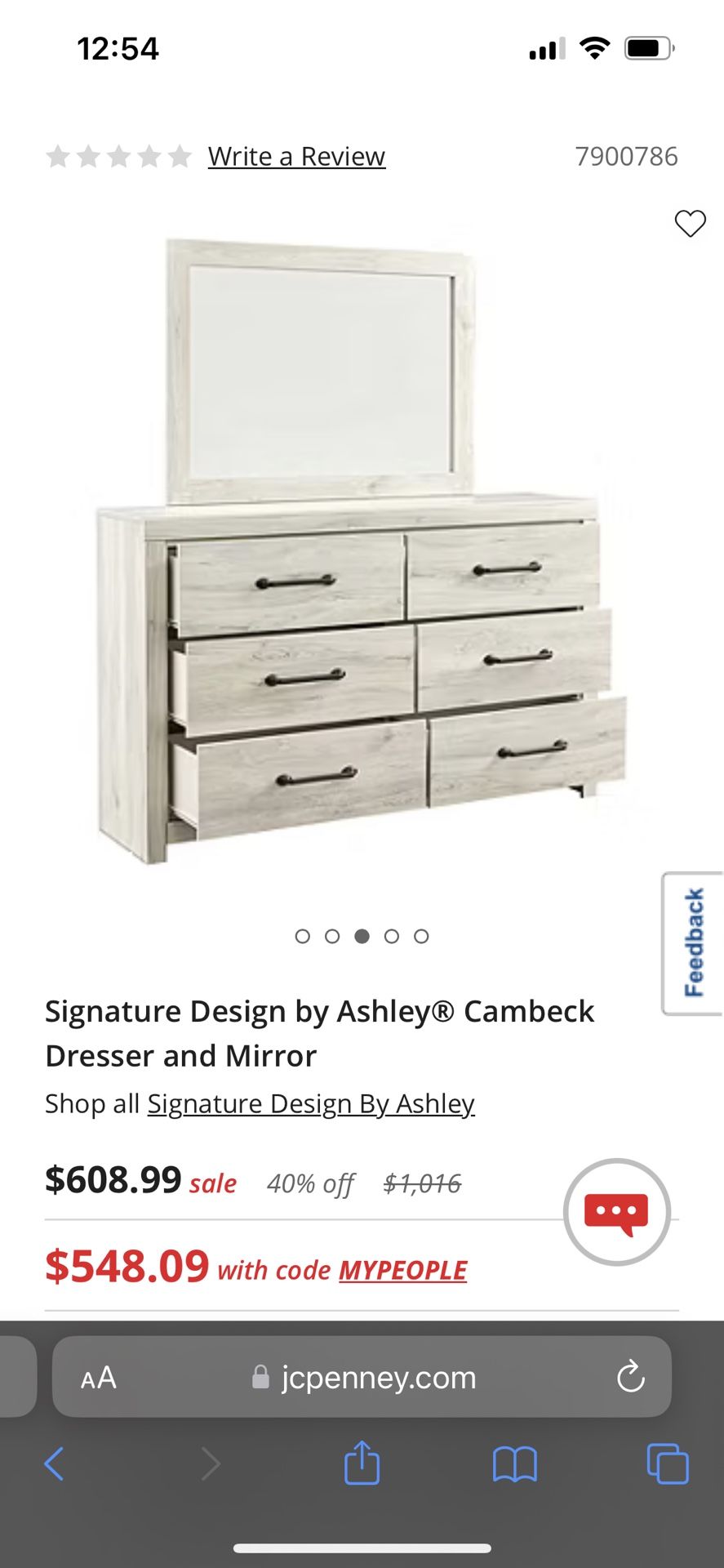The image size is (724, 1568).
Task: Open text size options with AA icon
Action: click(x=98, y=1378)
